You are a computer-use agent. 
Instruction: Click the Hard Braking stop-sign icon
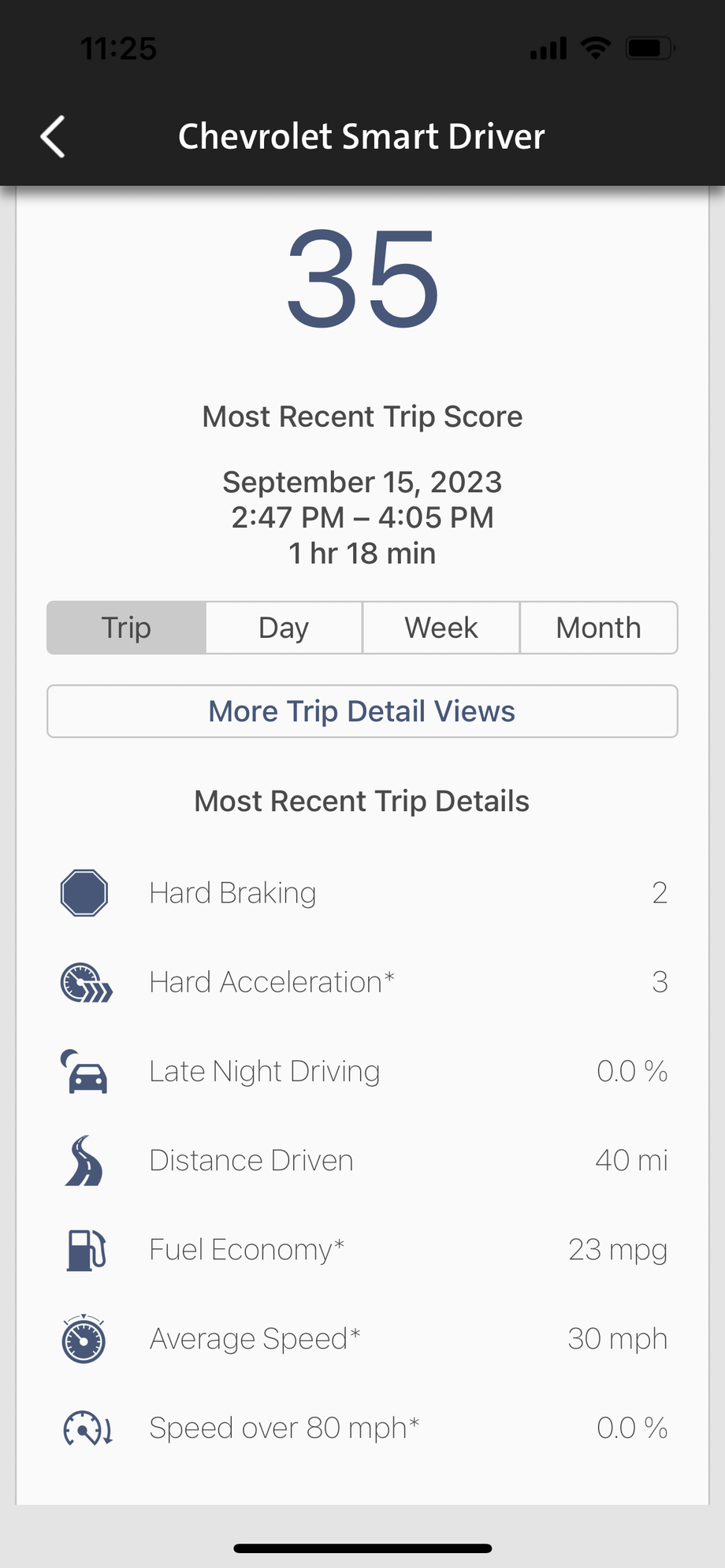(84, 892)
